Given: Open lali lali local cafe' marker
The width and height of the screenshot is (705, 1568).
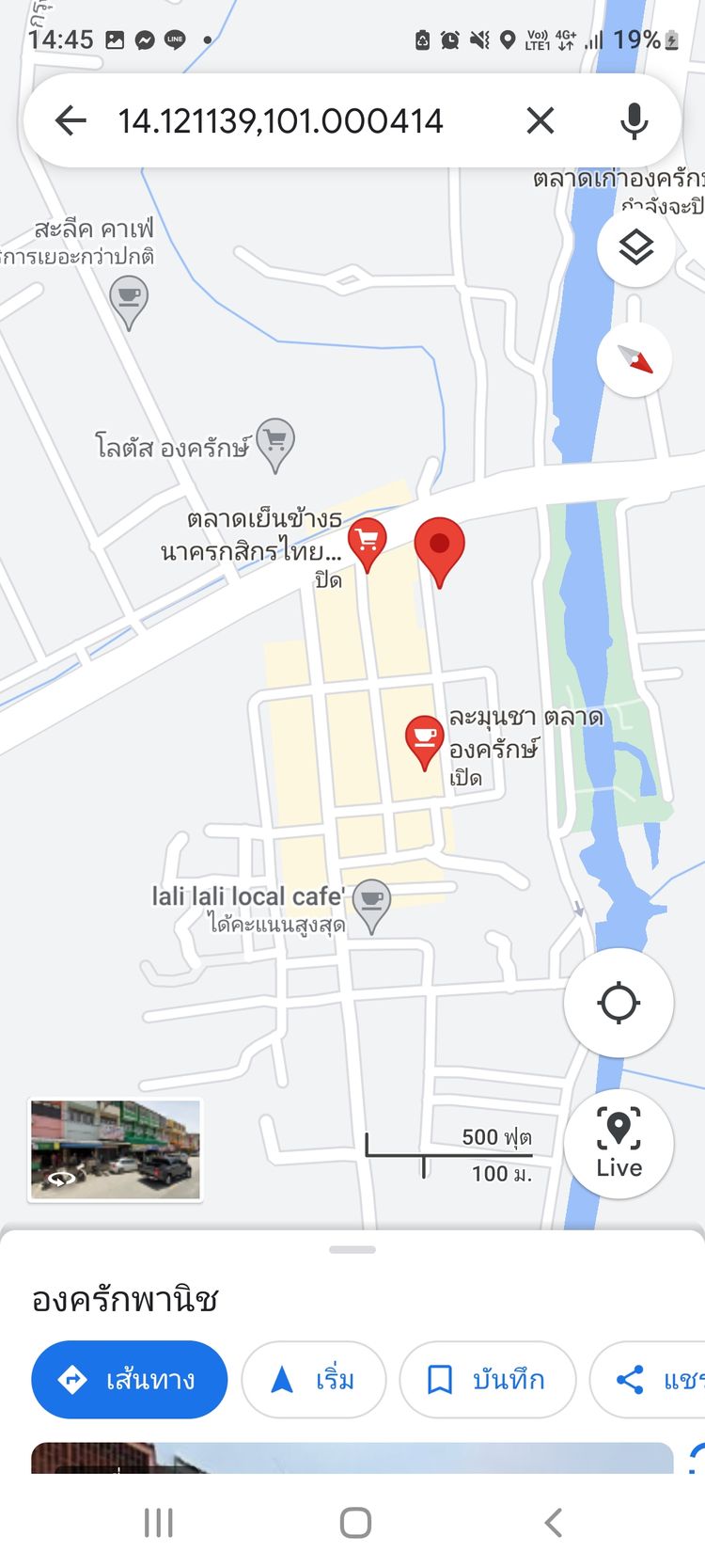Looking at the screenshot, I should (x=371, y=901).
